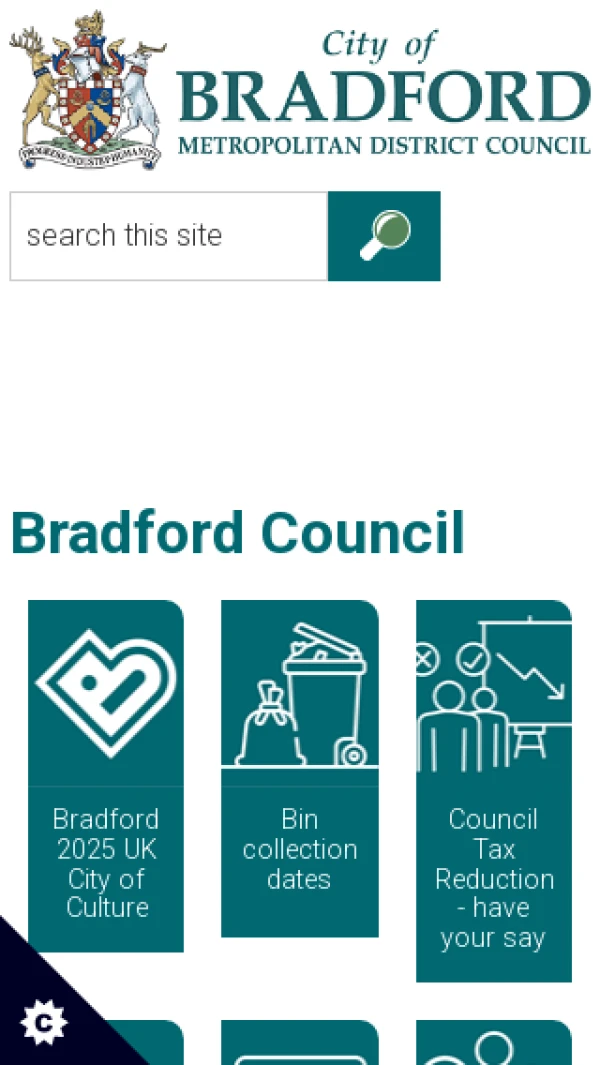Go to homepage via Bradford Council logo

[x=300, y=91]
